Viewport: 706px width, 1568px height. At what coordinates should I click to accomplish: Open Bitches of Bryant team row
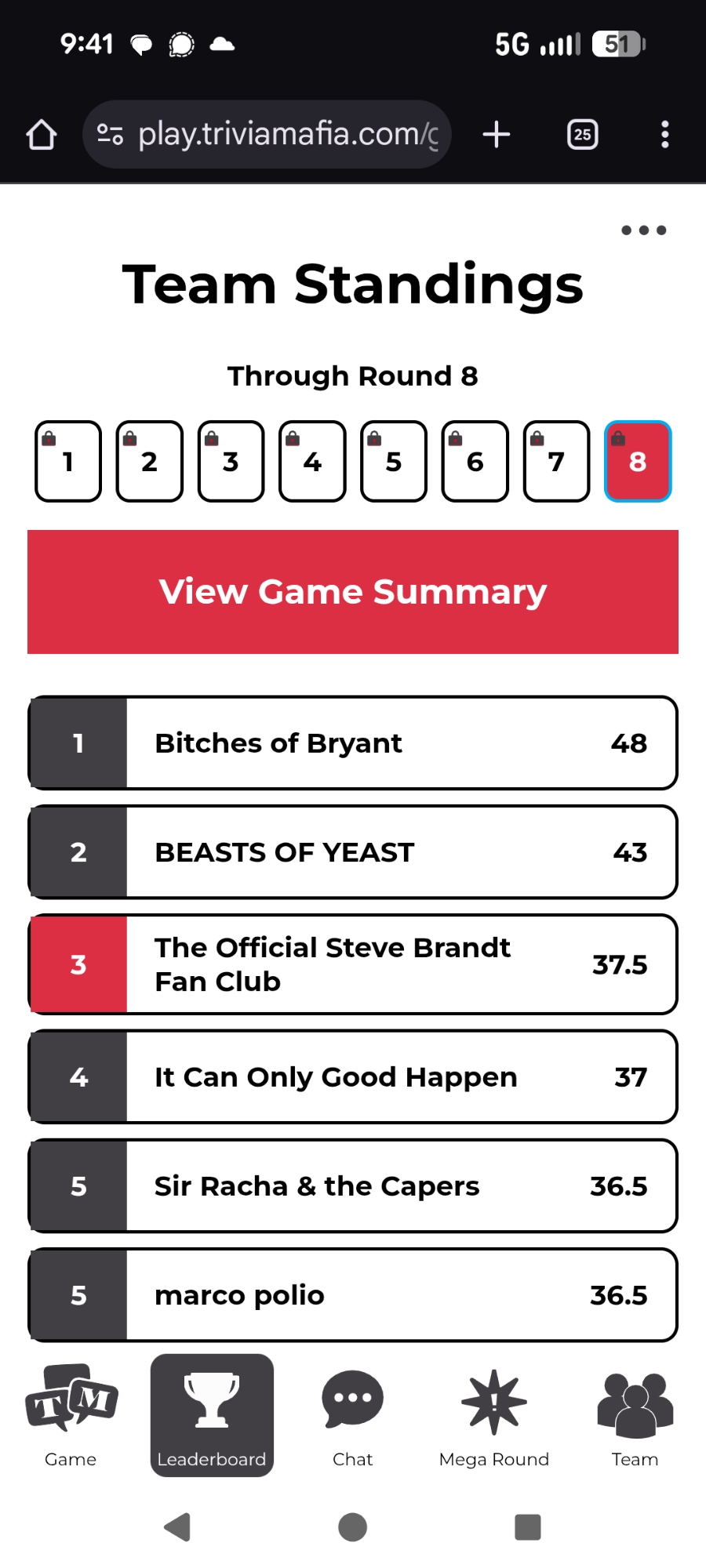353,742
